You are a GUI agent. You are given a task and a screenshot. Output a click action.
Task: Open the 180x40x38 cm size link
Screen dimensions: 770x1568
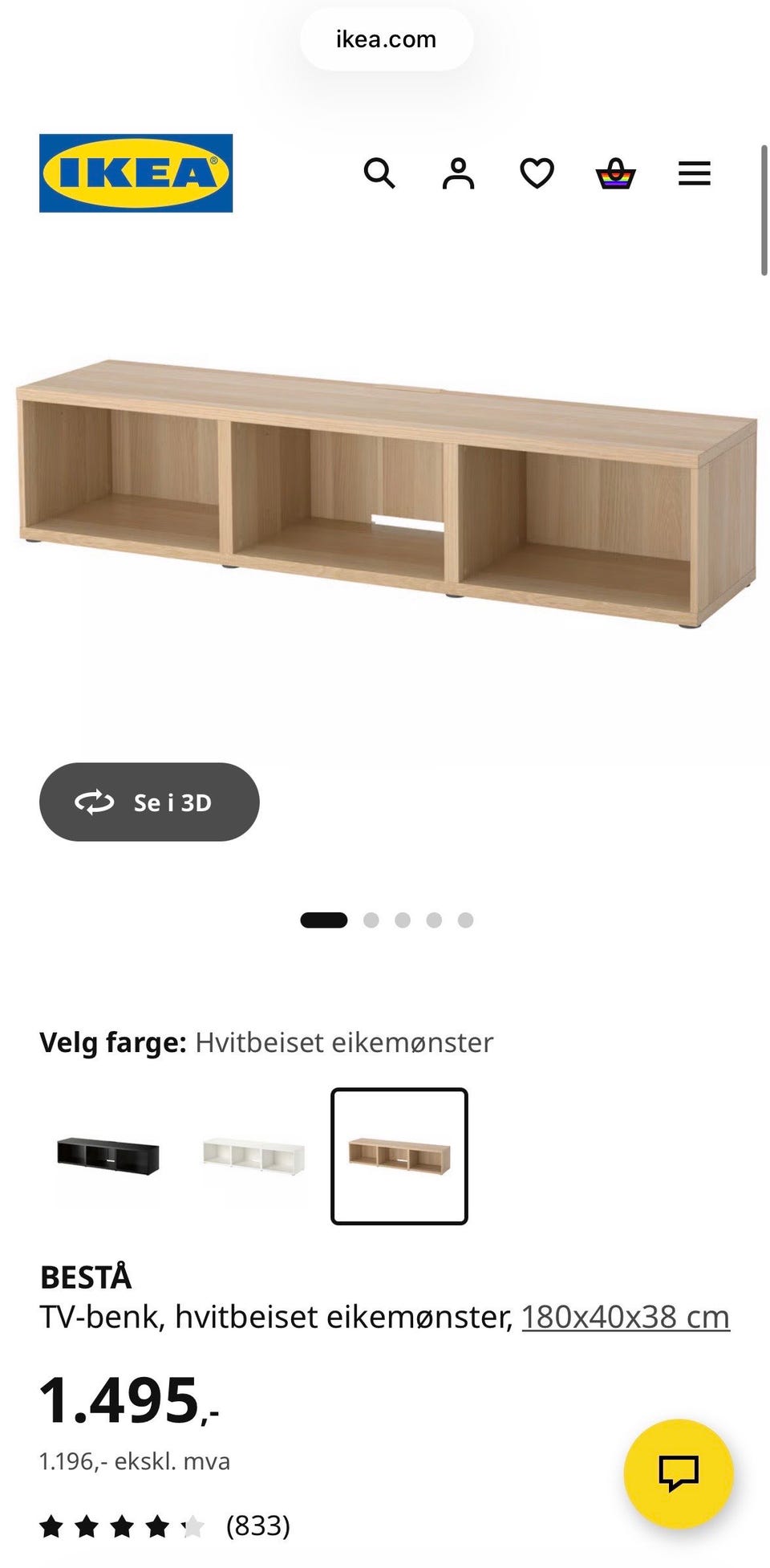tap(625, 1315)
